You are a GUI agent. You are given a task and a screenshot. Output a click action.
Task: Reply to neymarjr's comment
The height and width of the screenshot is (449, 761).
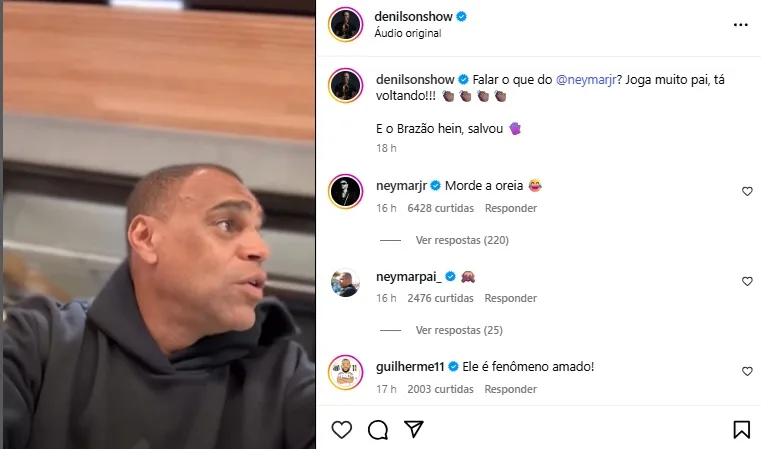(511, 208)
